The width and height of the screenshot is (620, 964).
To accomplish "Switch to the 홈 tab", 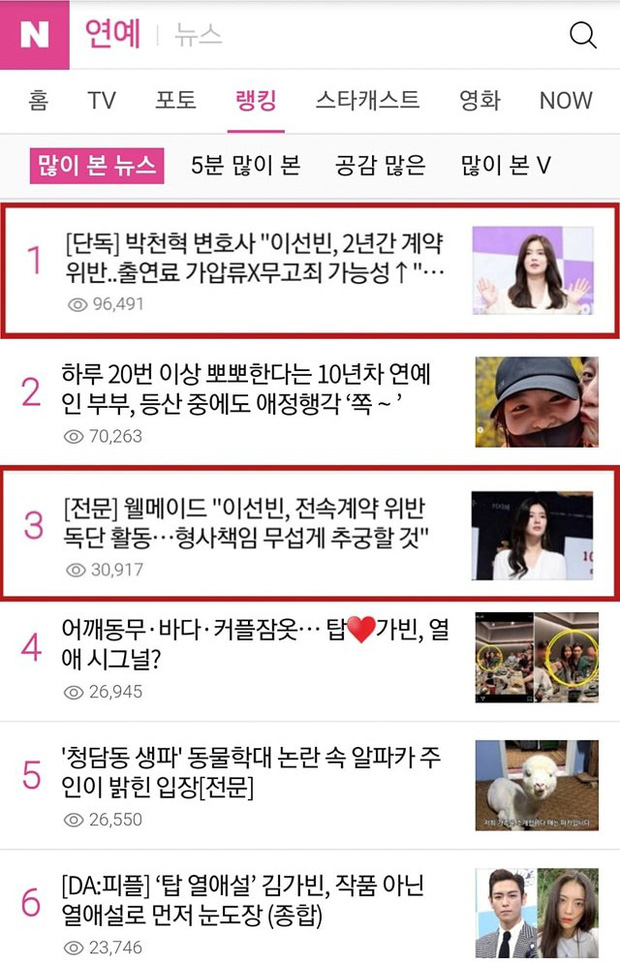I will [x=38, y=100].
